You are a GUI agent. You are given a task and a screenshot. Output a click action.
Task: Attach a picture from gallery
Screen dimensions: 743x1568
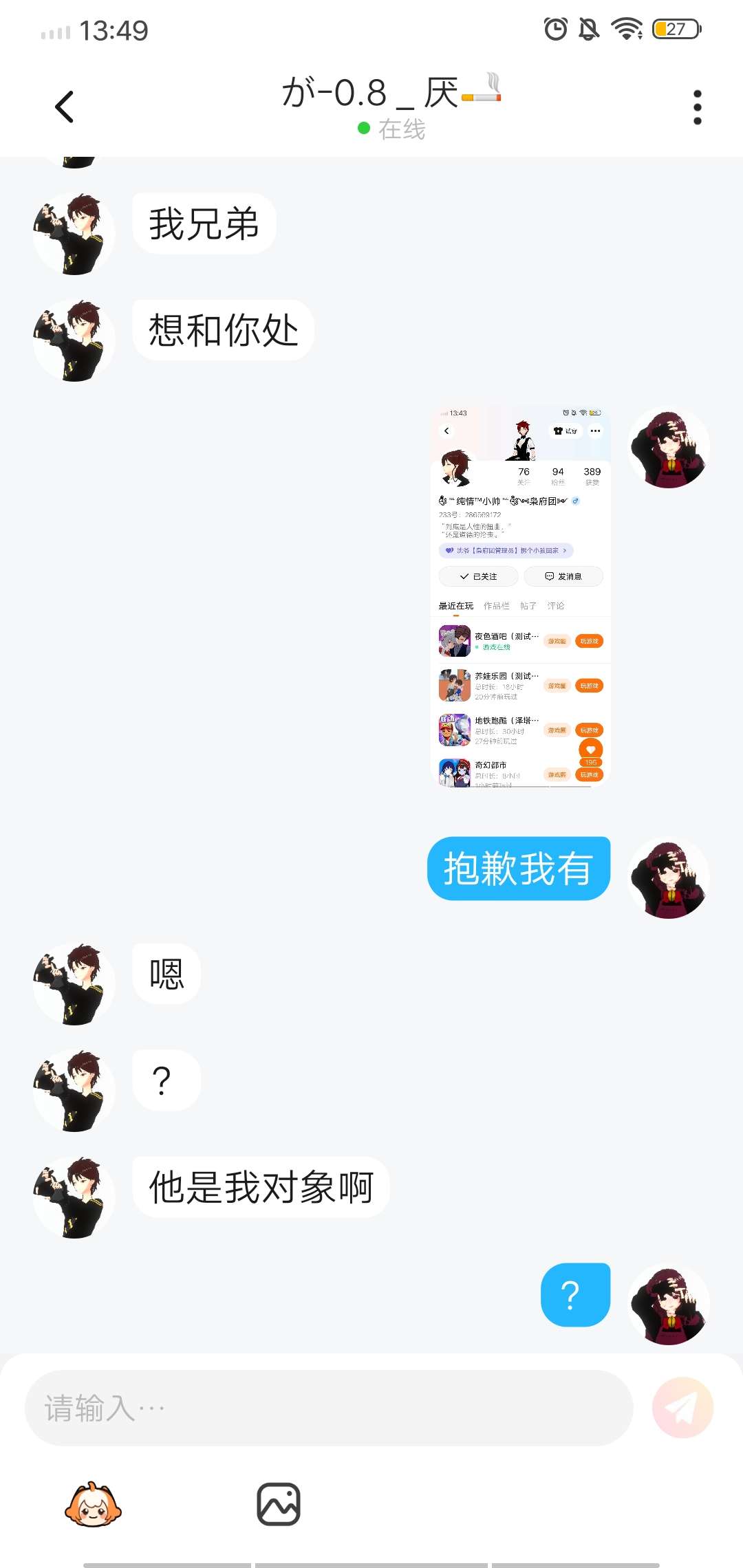pyautogui.click(x=279, y=1505)
